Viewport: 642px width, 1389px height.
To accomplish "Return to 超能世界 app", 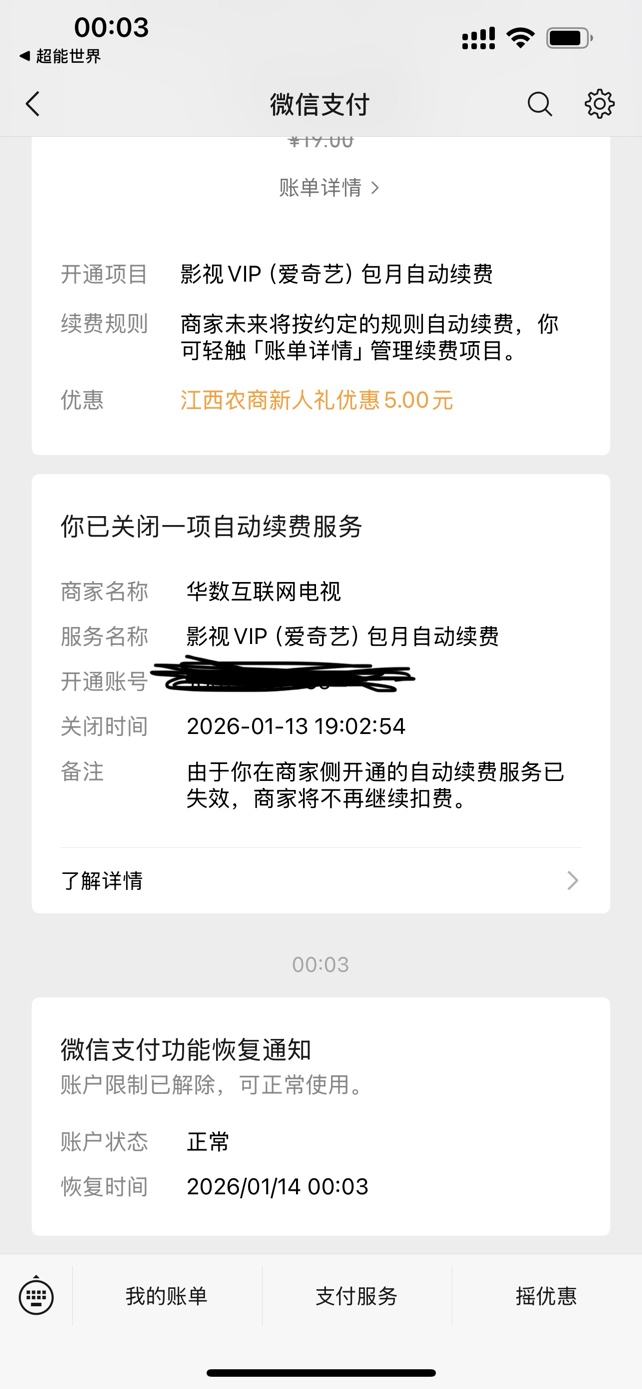I will tap(60, 57).
